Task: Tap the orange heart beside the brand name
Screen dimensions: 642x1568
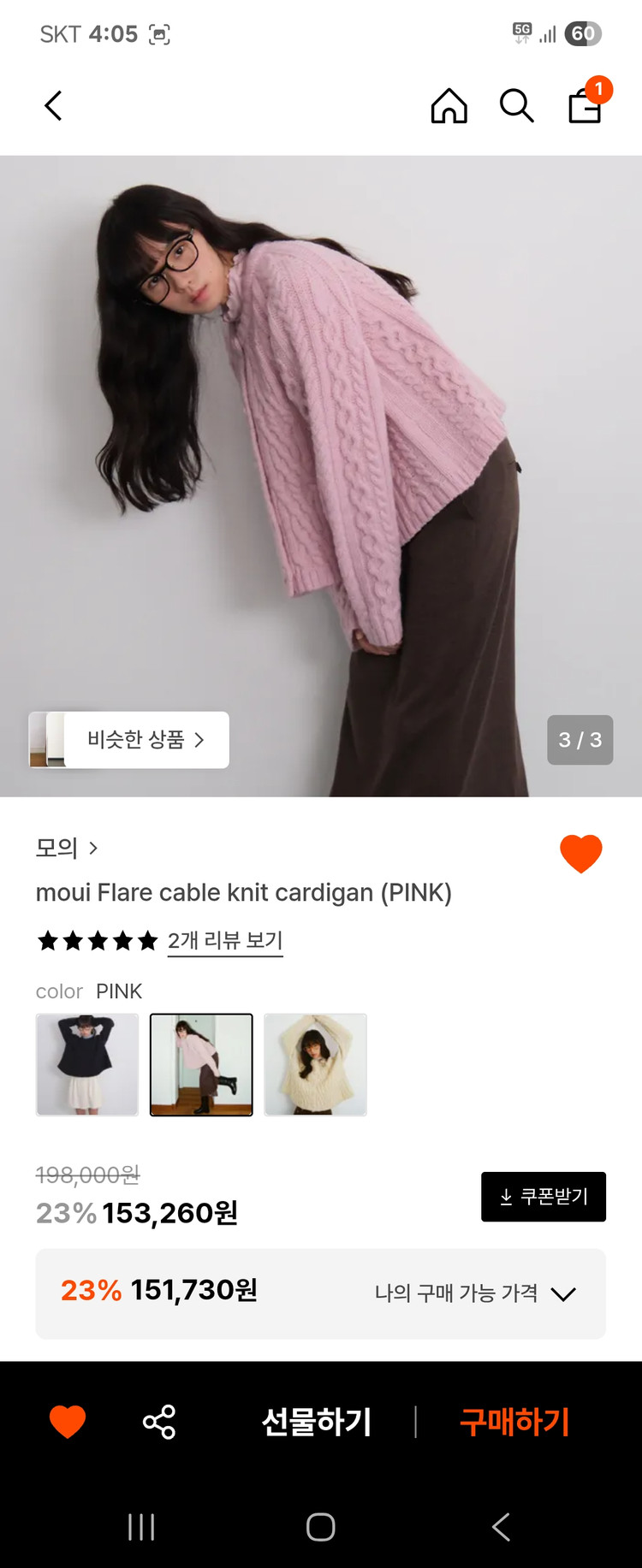Action: [580, 852]
